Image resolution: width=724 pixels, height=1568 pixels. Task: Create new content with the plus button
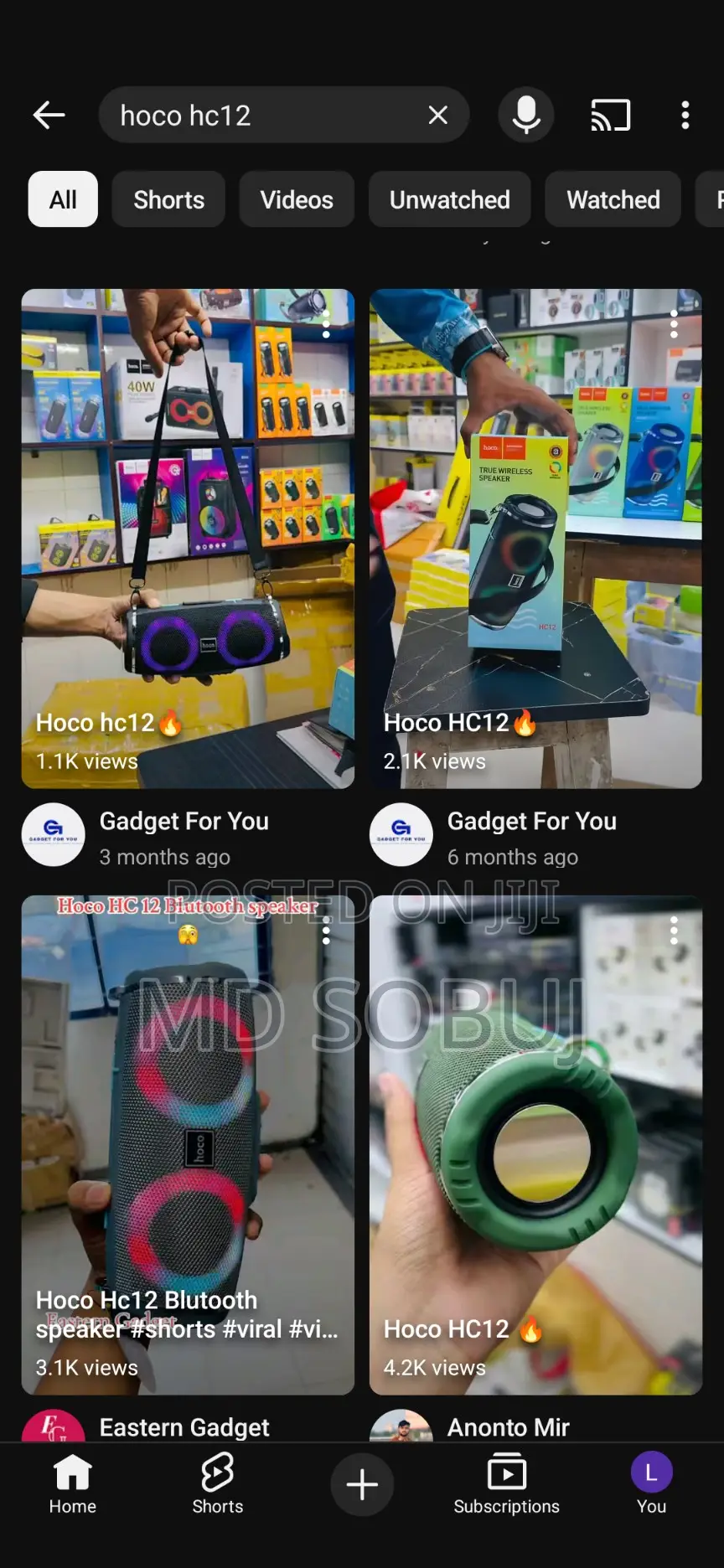[362, 1485]
